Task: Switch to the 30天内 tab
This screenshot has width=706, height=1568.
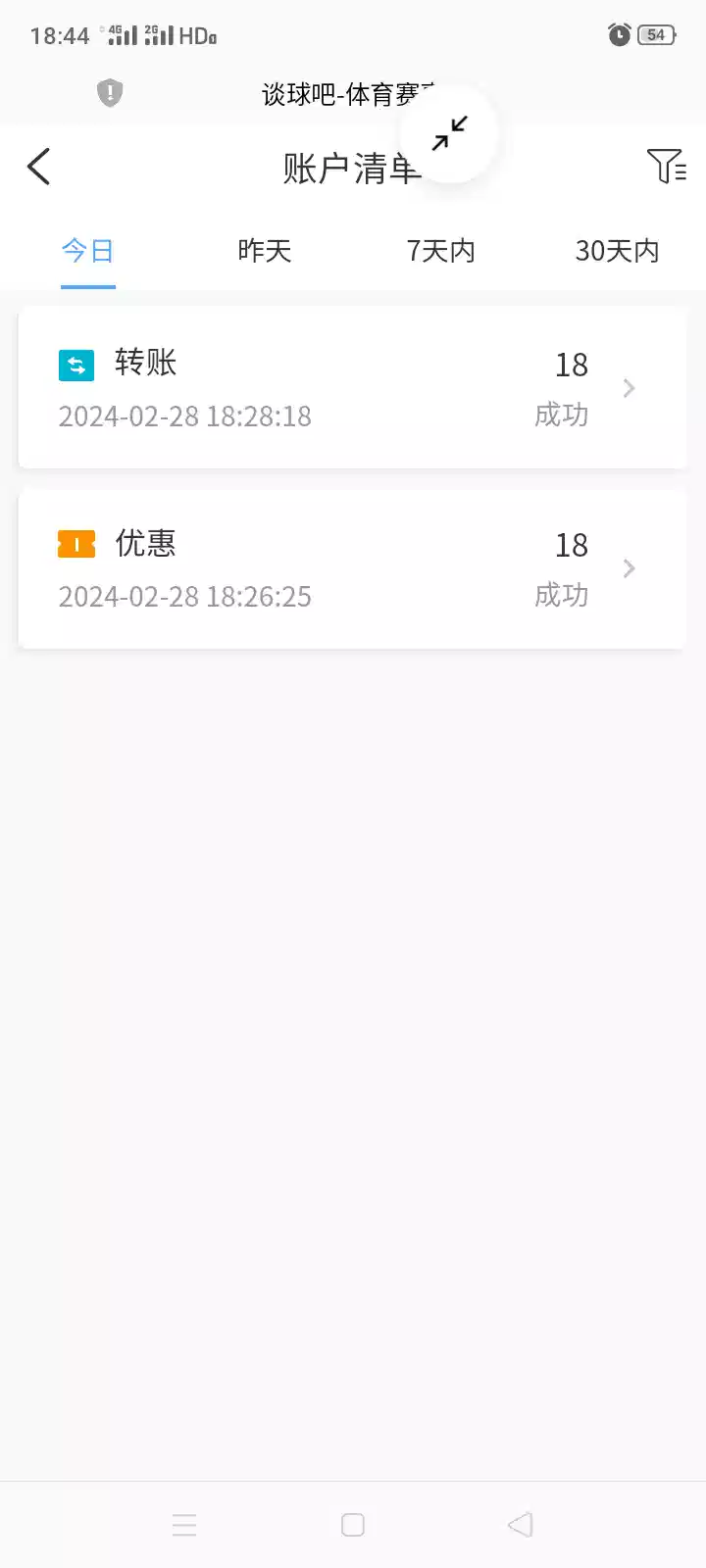Action: [616, 251]
